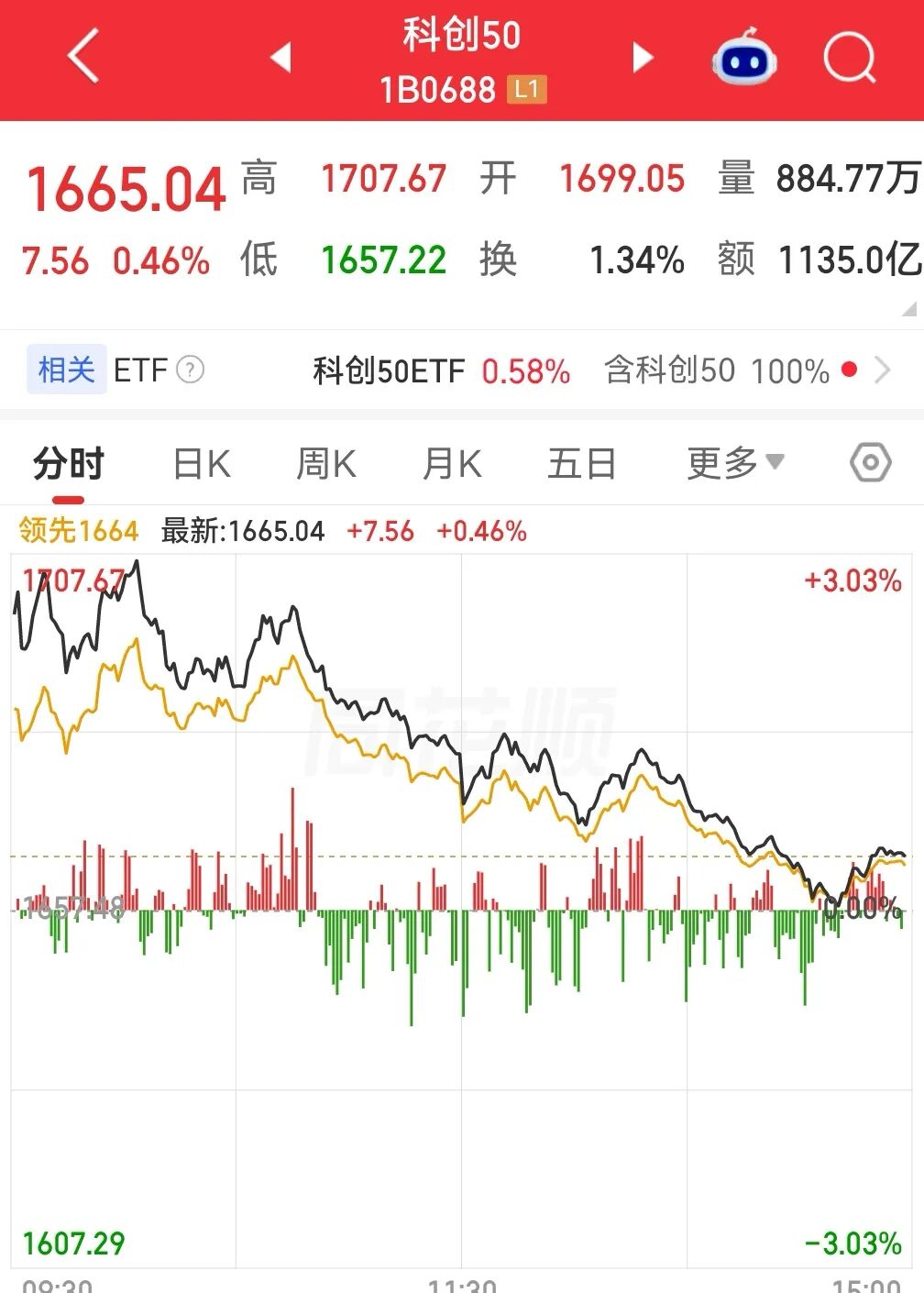Switch to the 日K tab
Image resolution: width=924 pixels, height=1293 pixels.
(202, 464)
